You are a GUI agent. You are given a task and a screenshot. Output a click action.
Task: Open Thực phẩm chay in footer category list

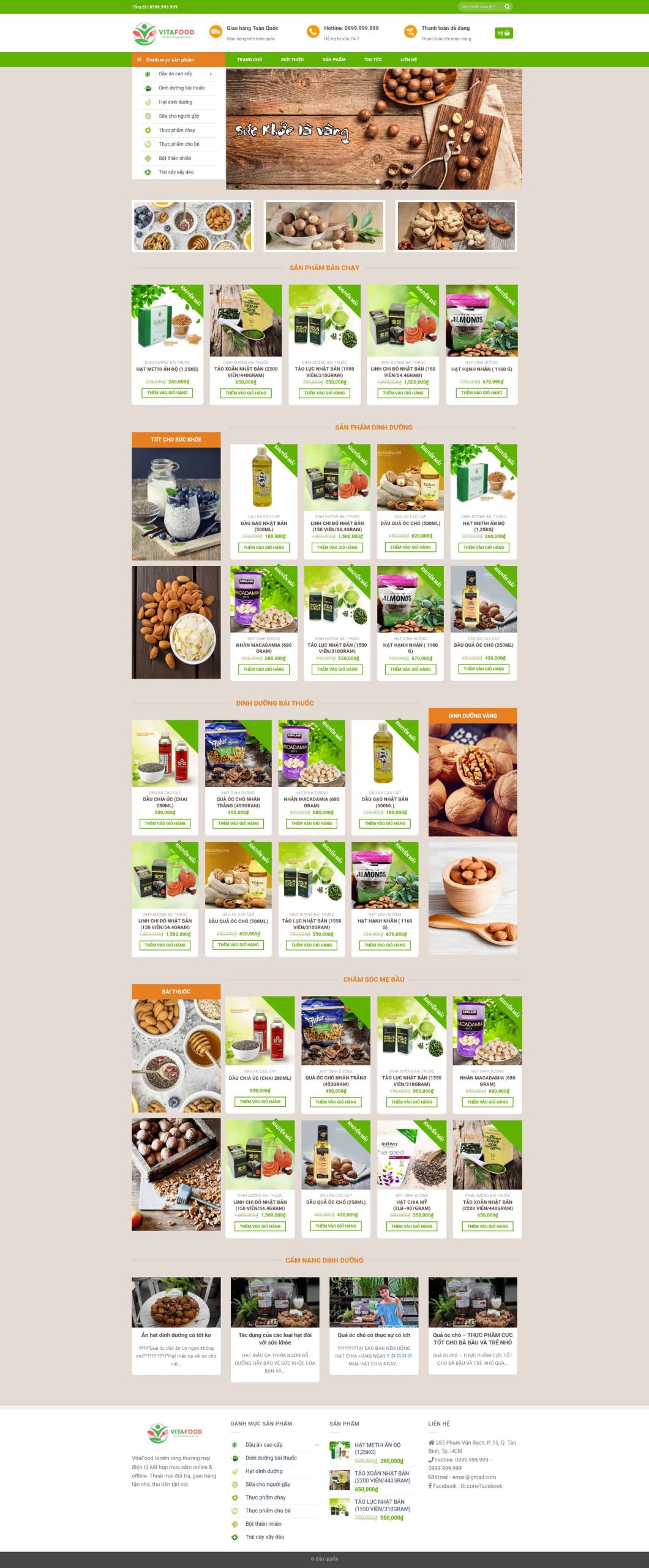265,1498
